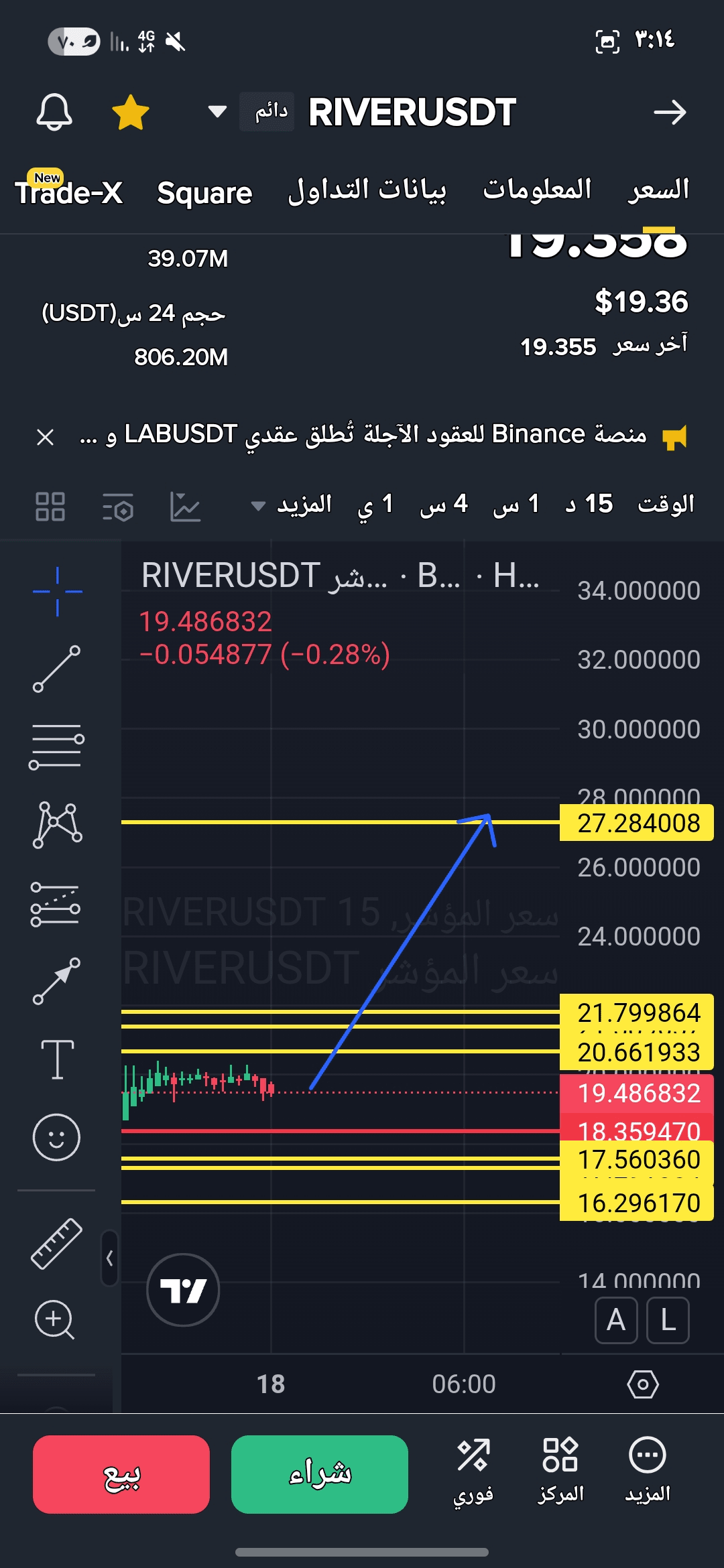Toggle the favorite star for RIVERUSDT

click(130, 112)
